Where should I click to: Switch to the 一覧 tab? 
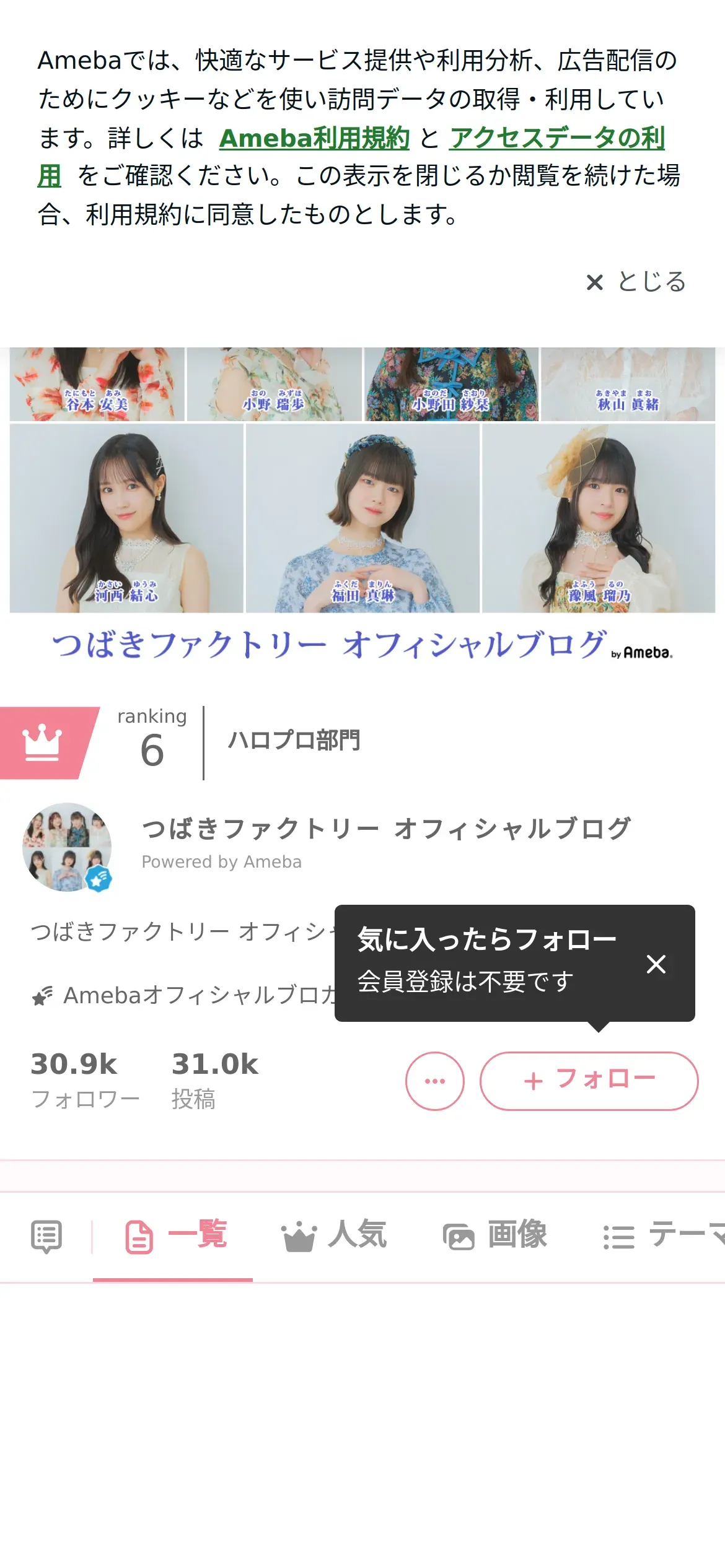(176, 1236)
